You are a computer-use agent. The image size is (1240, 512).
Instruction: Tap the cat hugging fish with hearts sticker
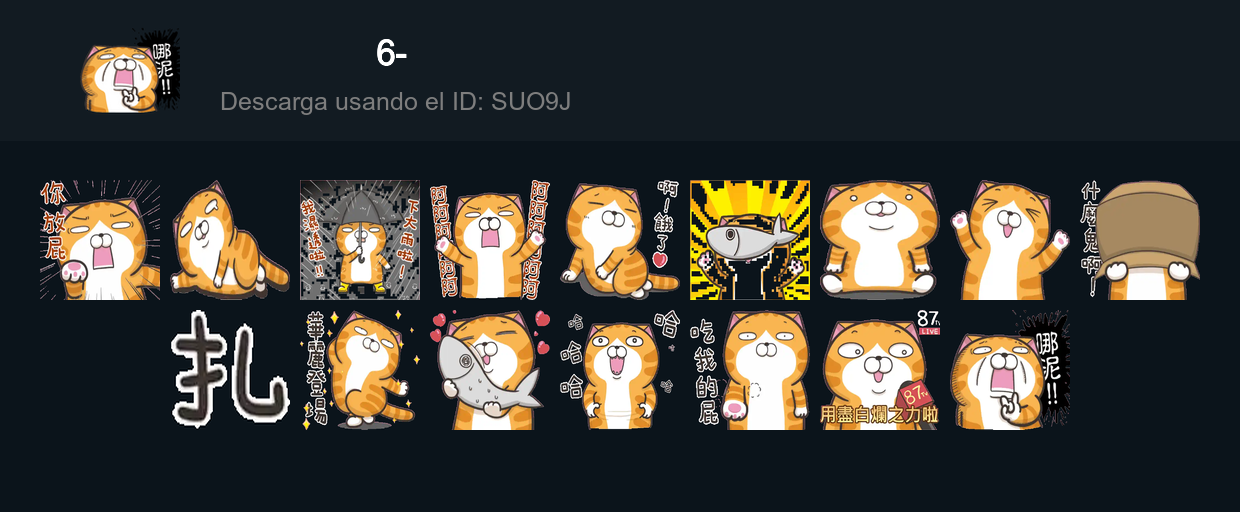490,370
